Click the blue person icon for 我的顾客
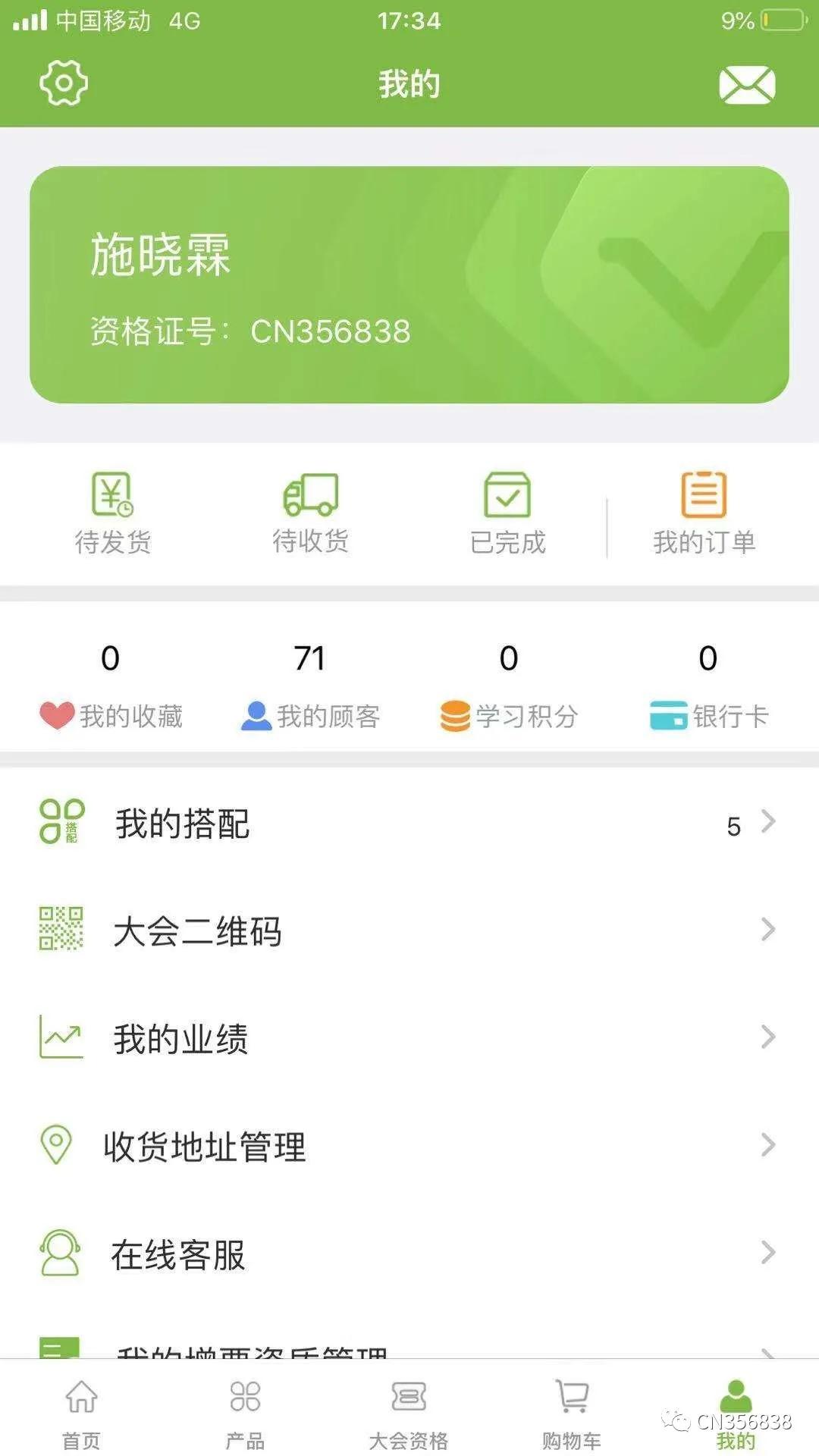 (258, 714)
